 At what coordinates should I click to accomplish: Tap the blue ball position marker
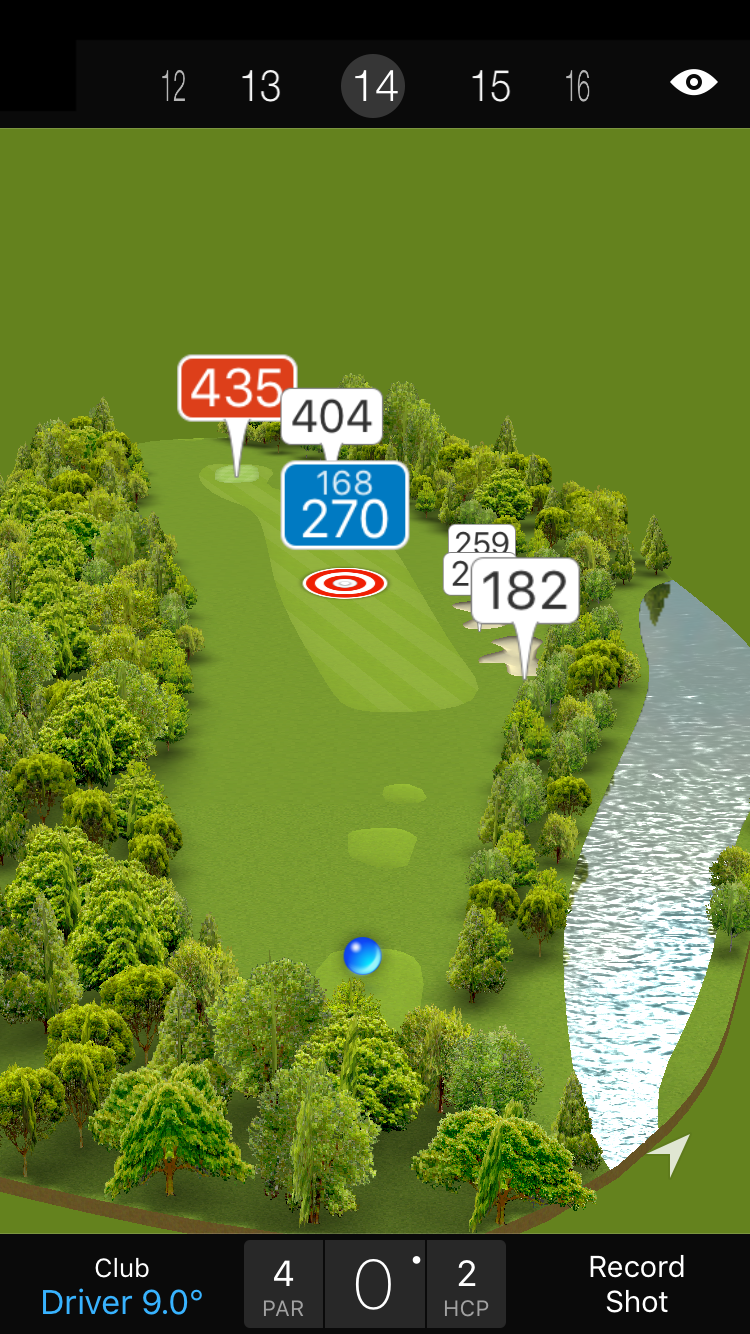click(x=362, y=956)
